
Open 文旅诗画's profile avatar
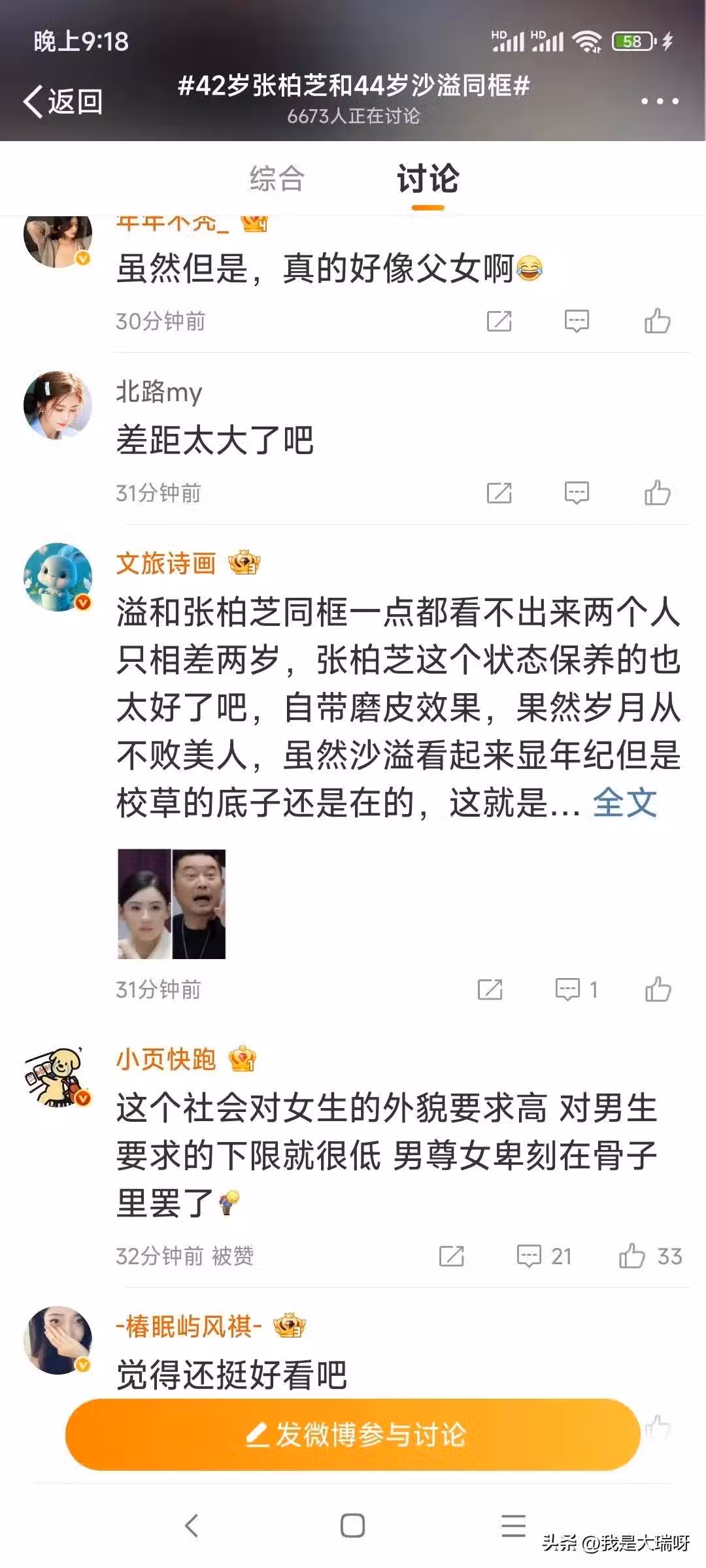pos(58,577)
